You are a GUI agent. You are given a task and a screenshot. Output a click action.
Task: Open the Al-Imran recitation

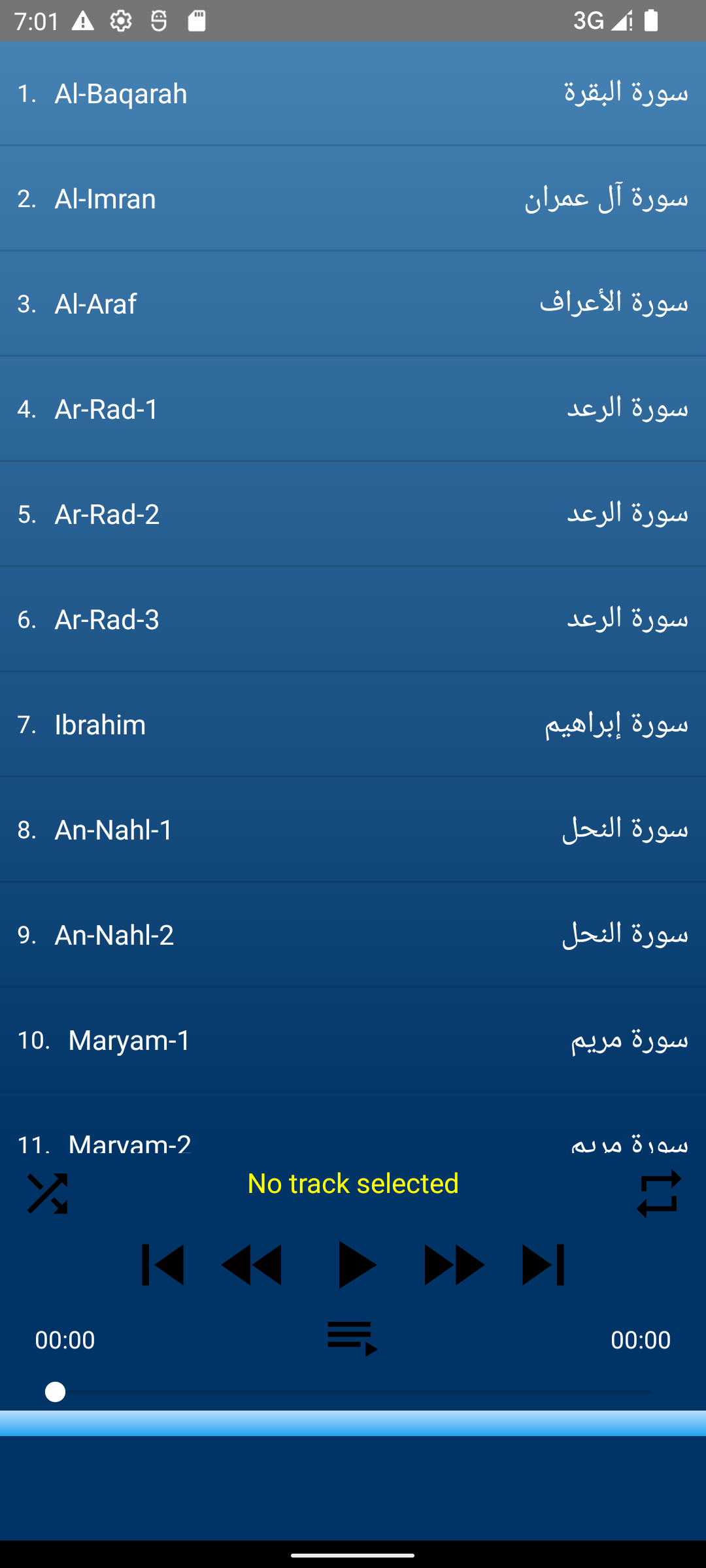click(353, 198)
